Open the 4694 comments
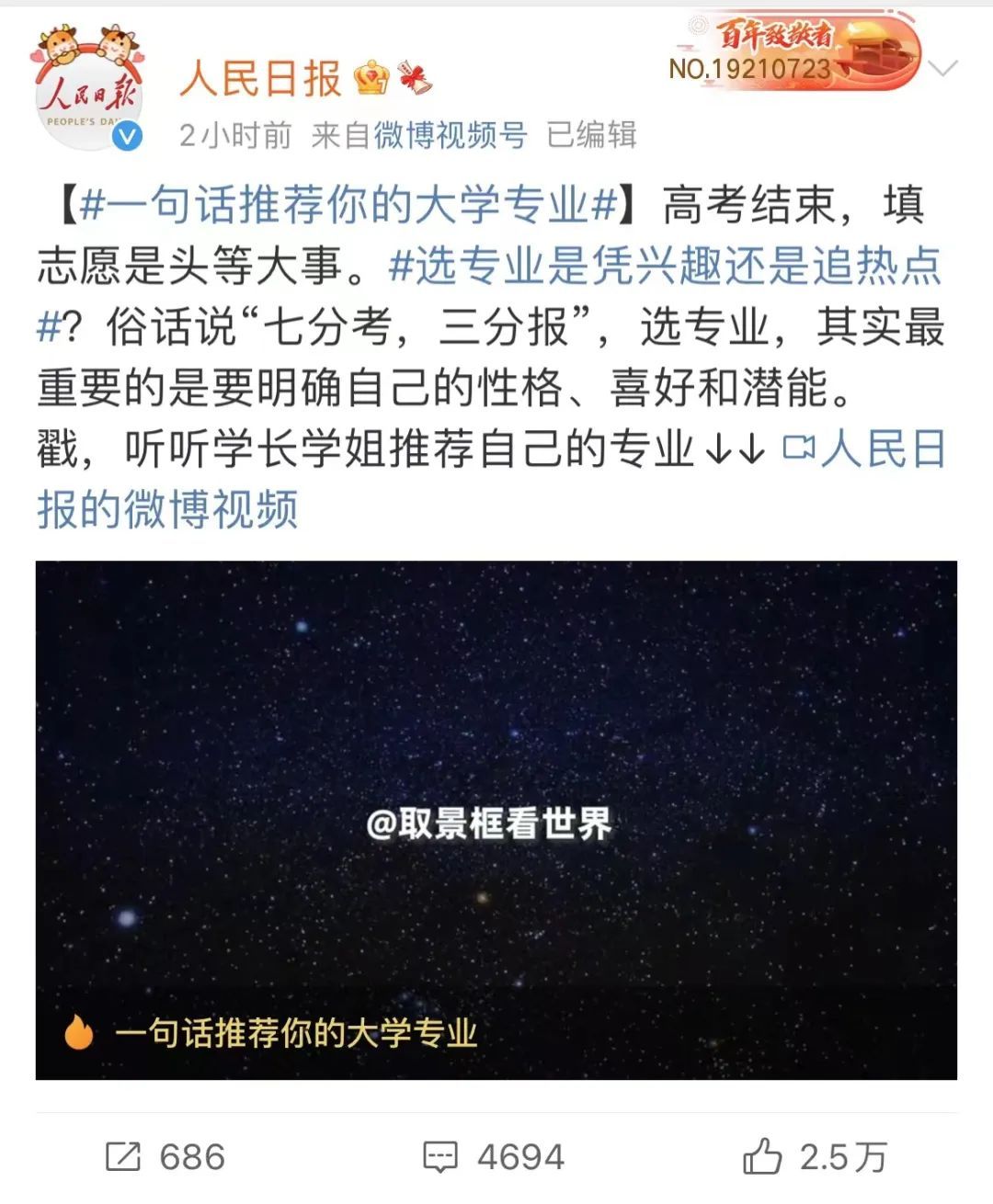993x1204 pixels. (494, 1157)
